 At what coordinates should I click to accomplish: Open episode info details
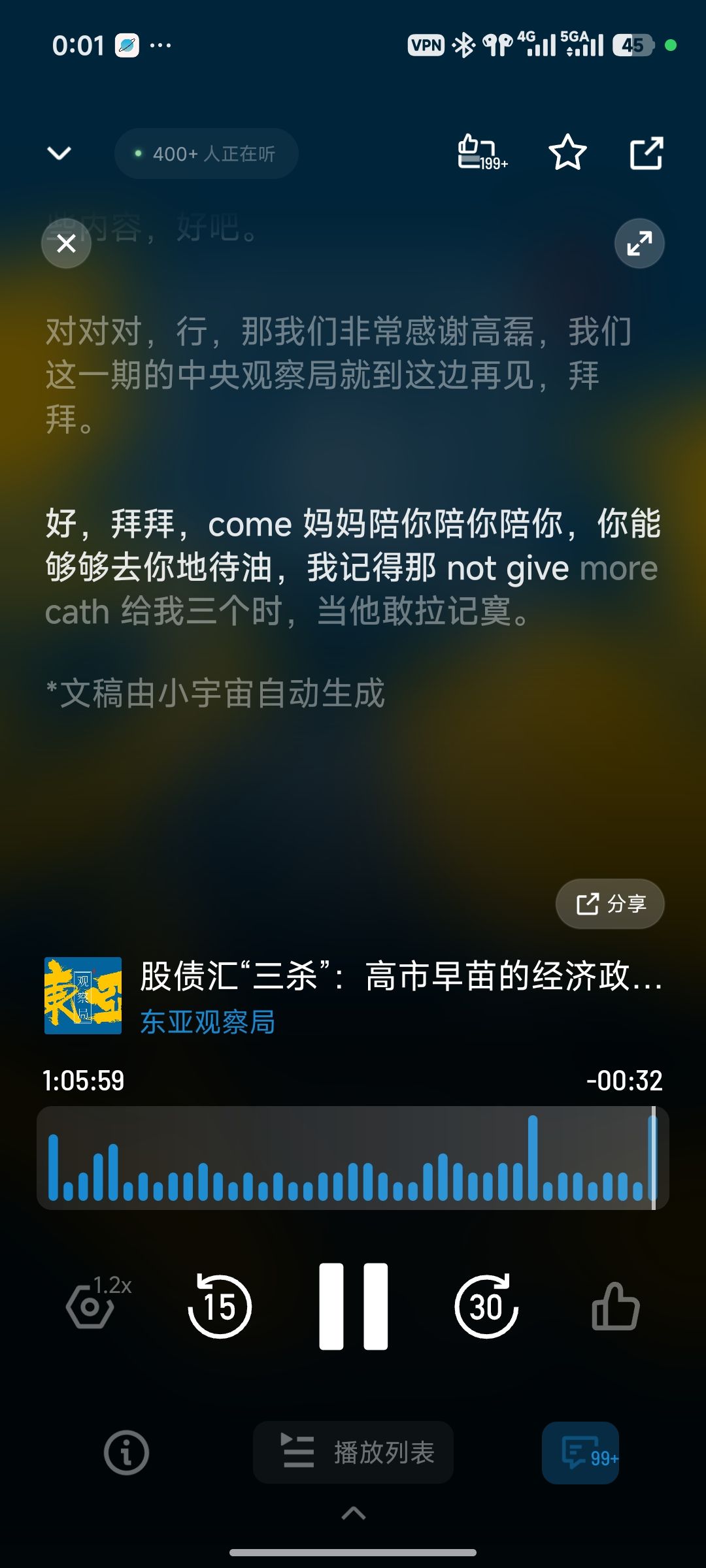[126, 1453]
